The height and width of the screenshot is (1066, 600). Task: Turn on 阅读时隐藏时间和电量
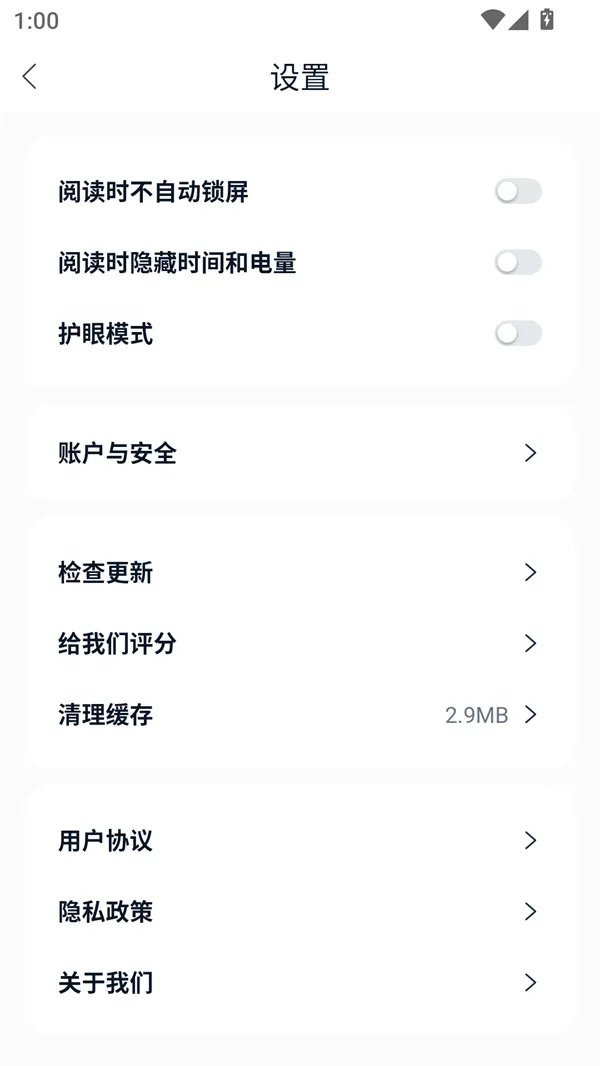(x=518, y=262)
